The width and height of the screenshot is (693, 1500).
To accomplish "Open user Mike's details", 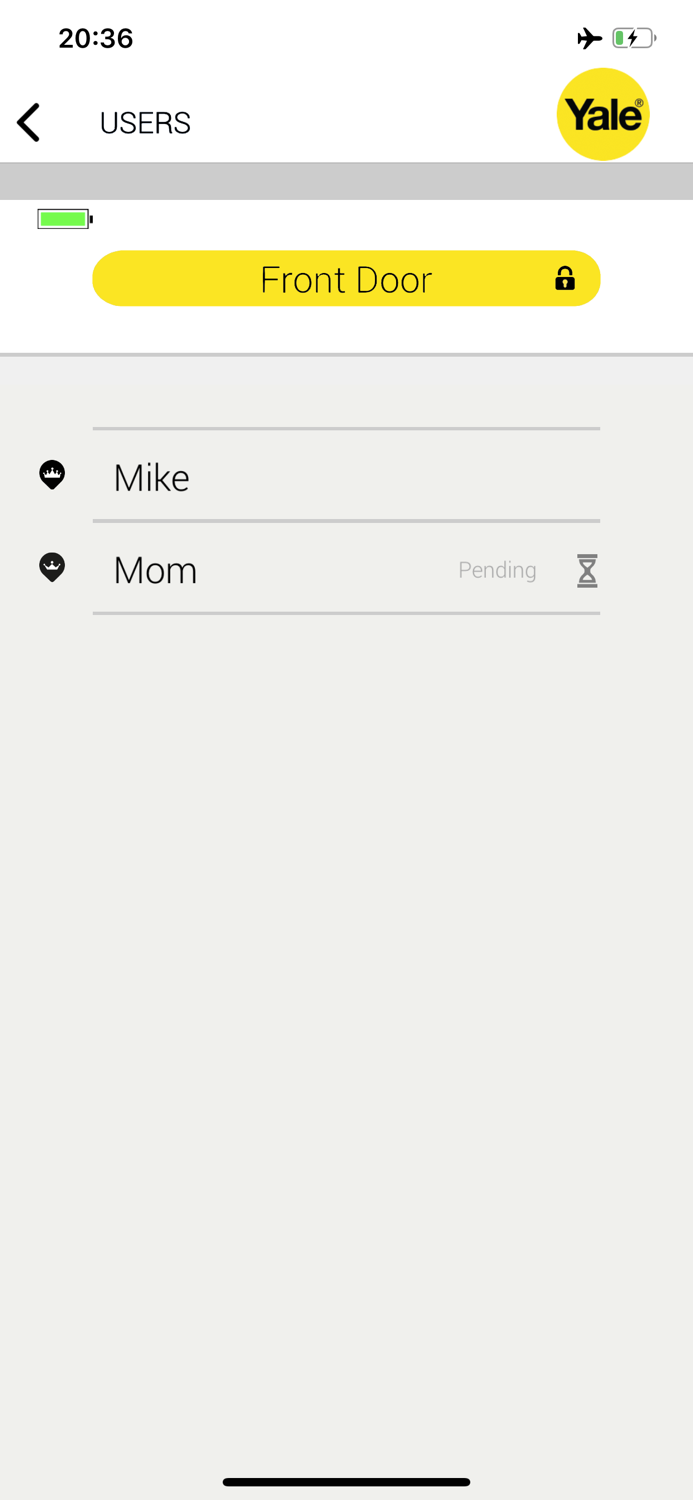I will (346, 476).
